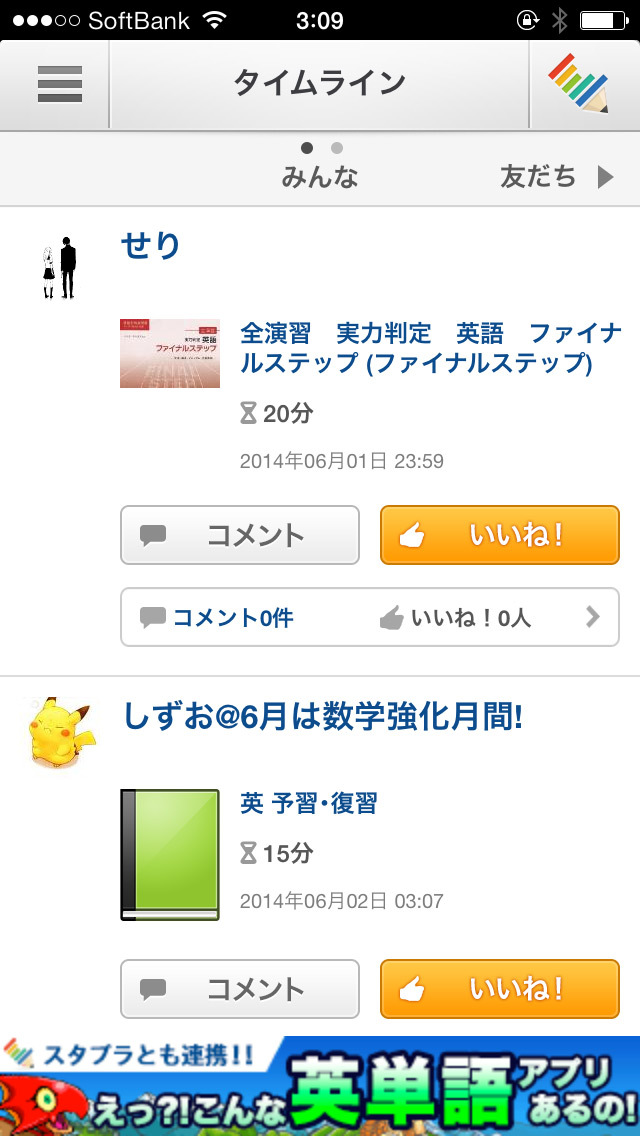
Task: Open the 全演習 実力判定 英語 book link
Action: (430, 347)
